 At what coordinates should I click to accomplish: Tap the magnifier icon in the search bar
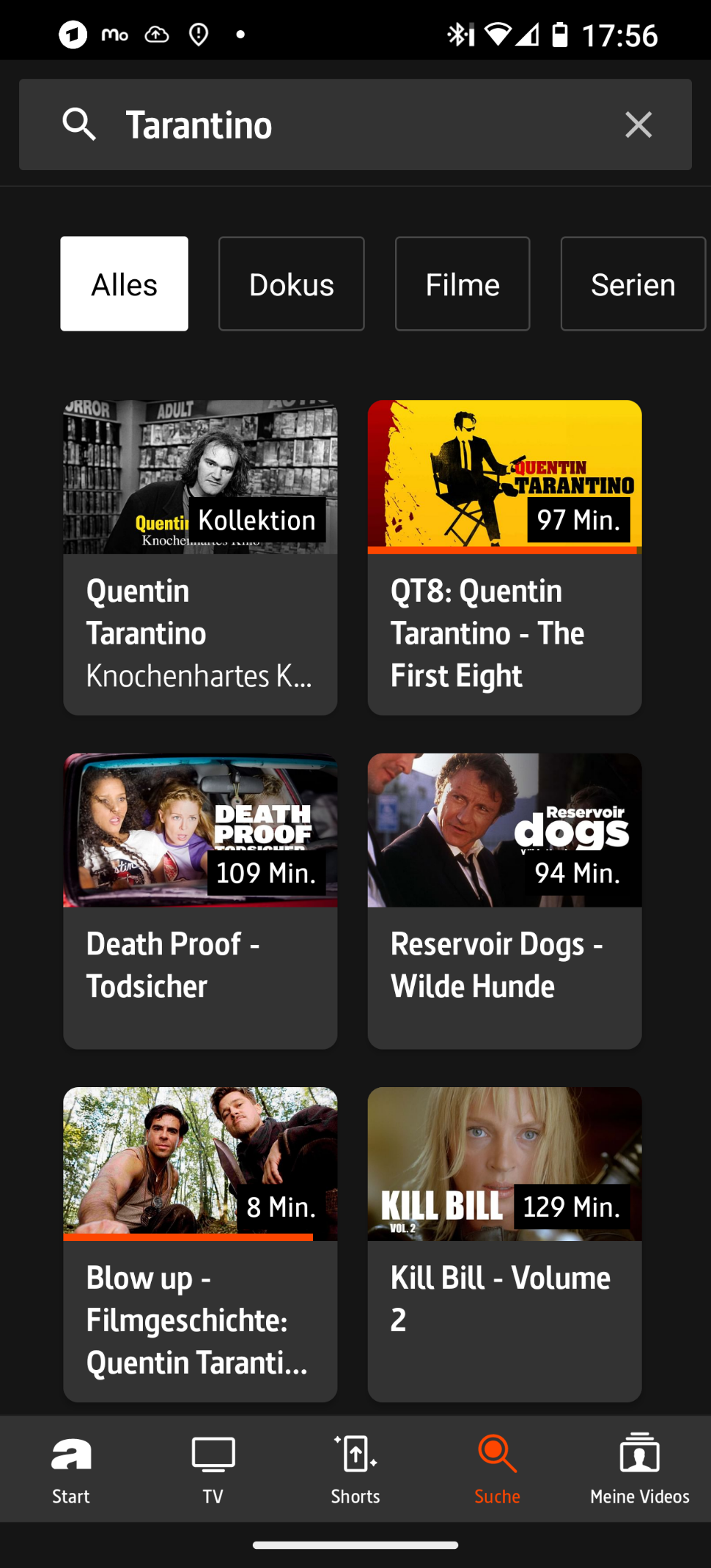[x=78, y=124]
